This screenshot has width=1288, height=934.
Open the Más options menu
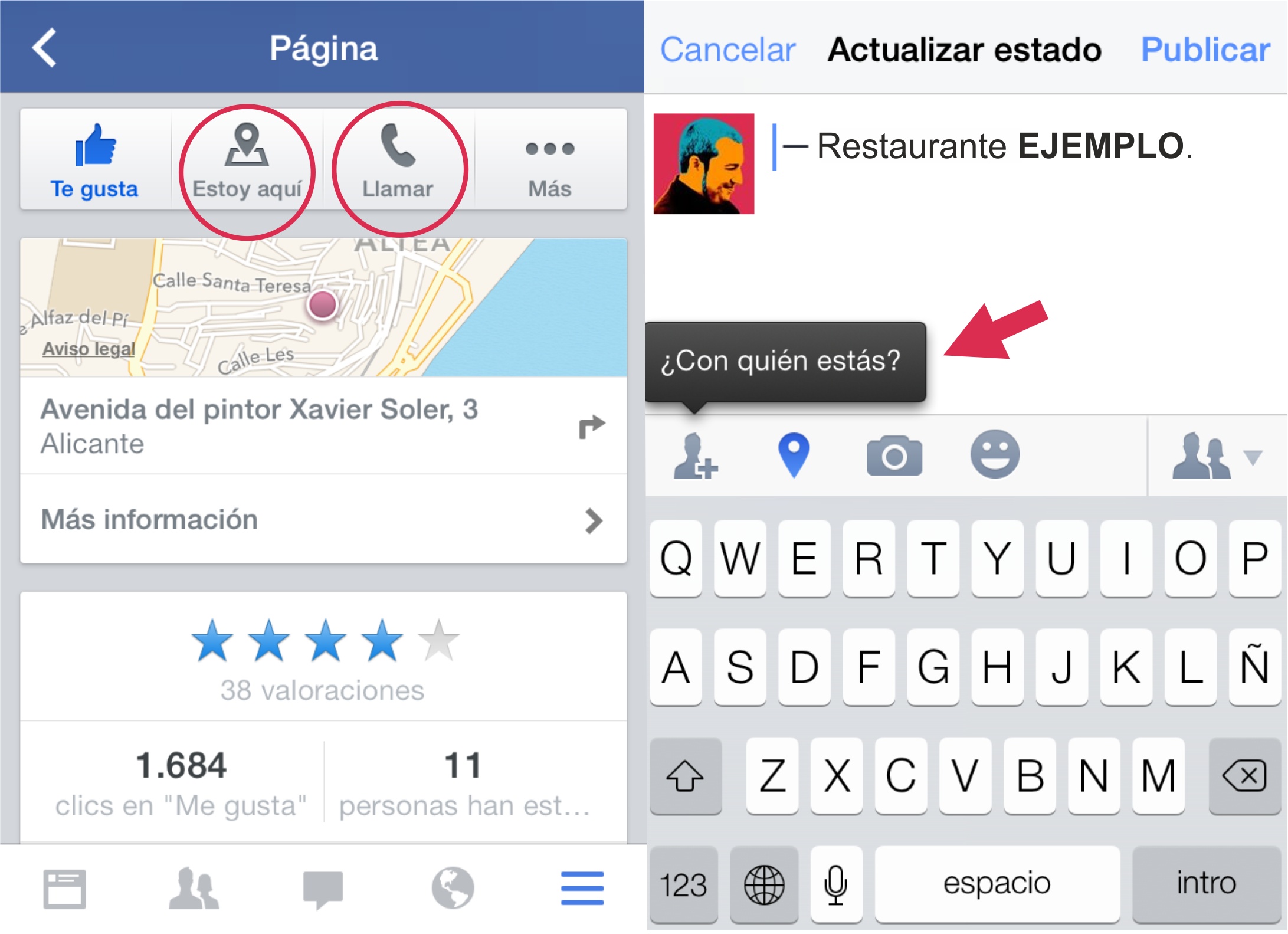[549, 160]
